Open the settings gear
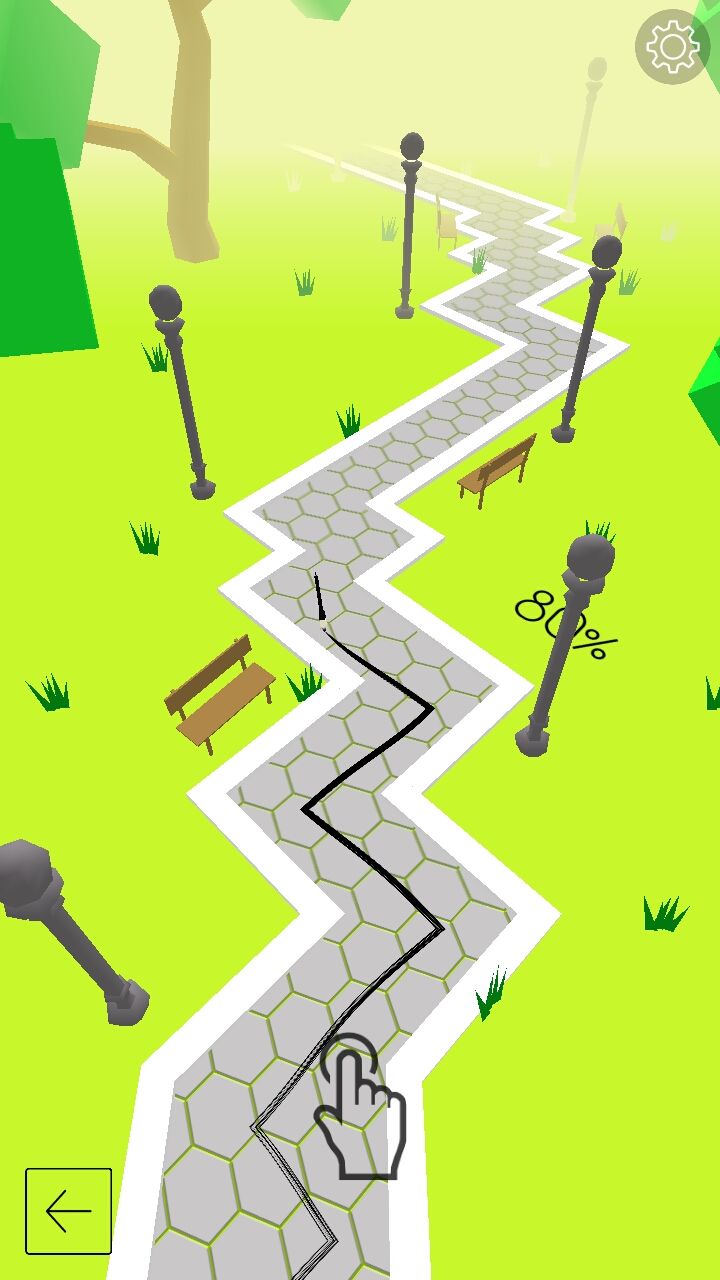Screen dimensions: 720x1280 tap(672, 46)
